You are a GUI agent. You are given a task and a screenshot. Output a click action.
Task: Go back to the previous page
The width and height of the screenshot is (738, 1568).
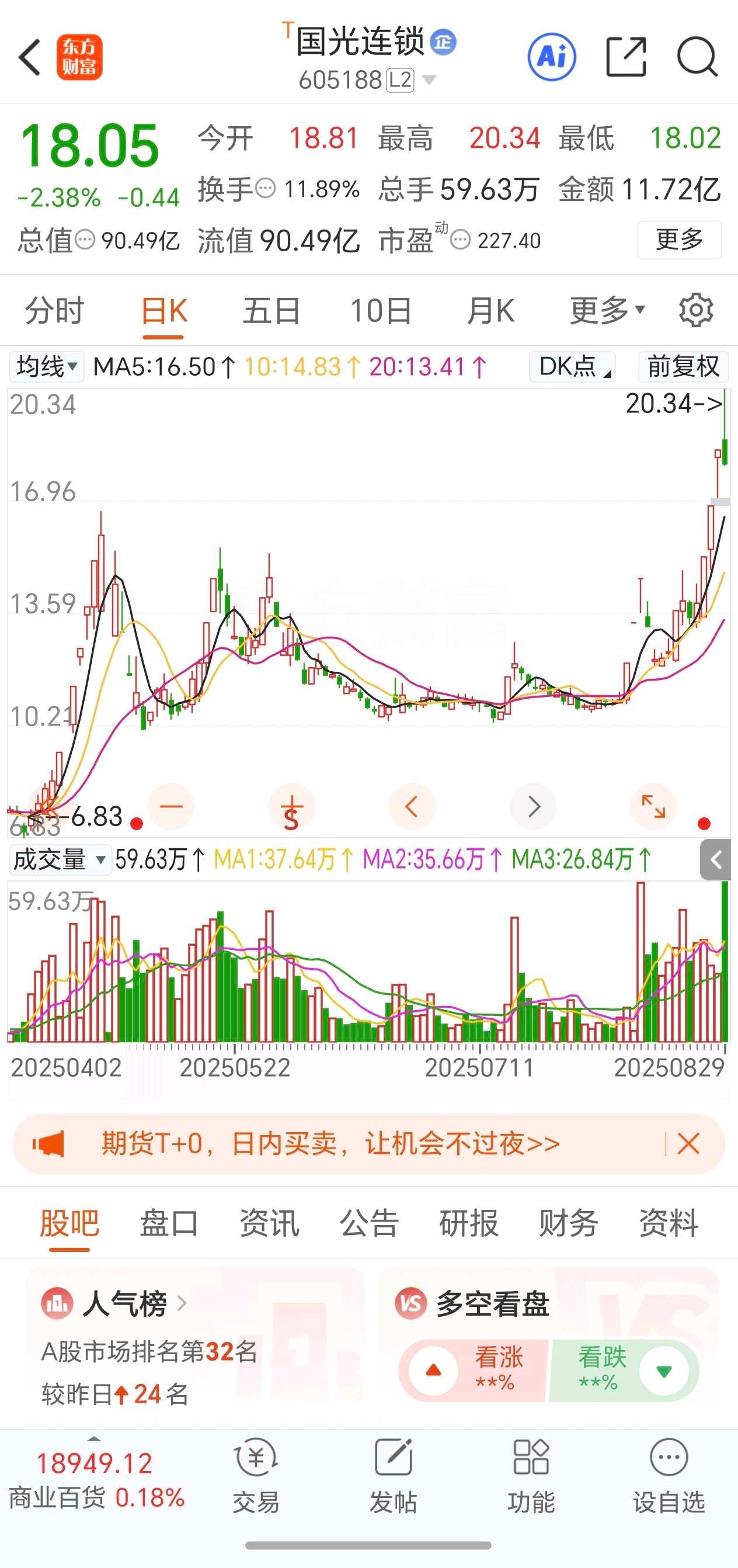[x=30, y=58]
